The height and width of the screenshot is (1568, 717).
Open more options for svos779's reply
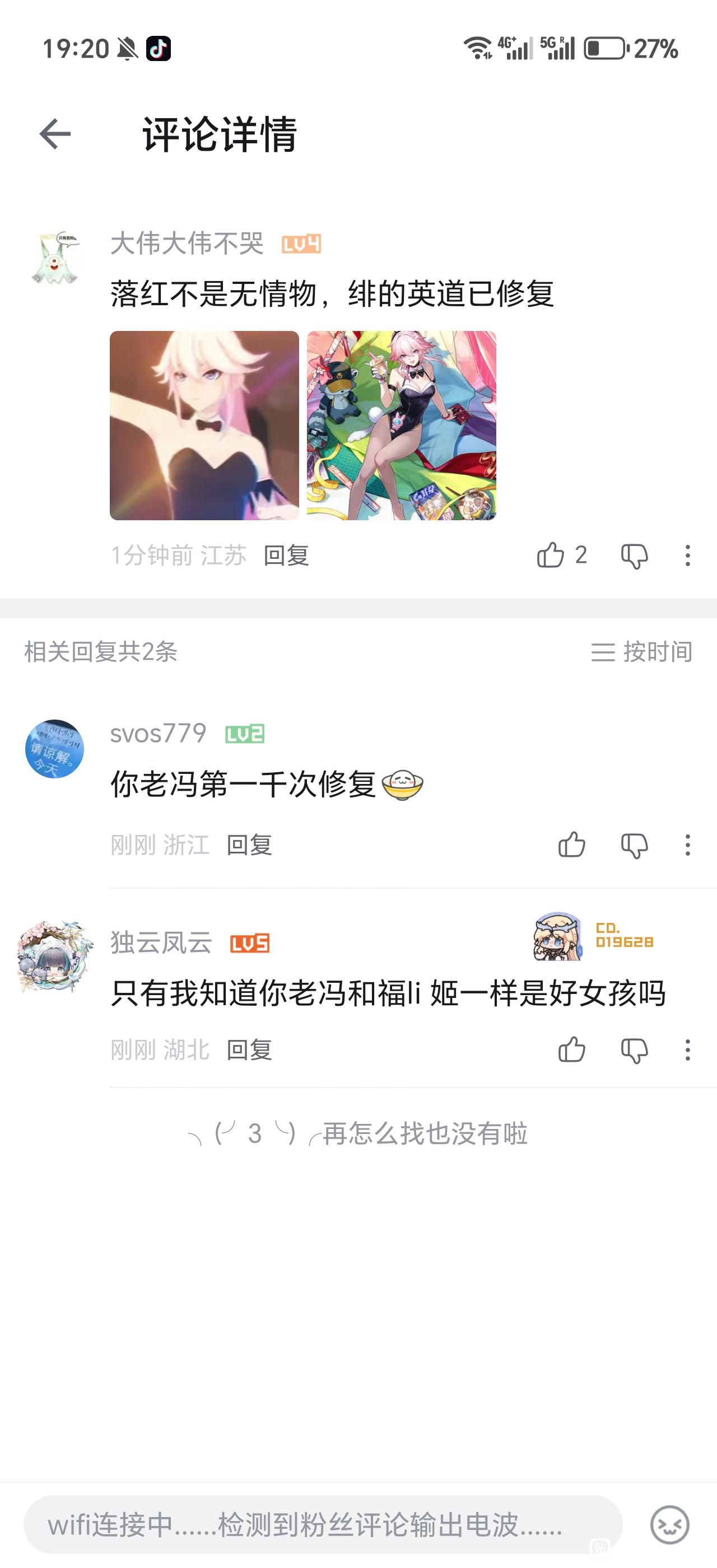[688, 846]
